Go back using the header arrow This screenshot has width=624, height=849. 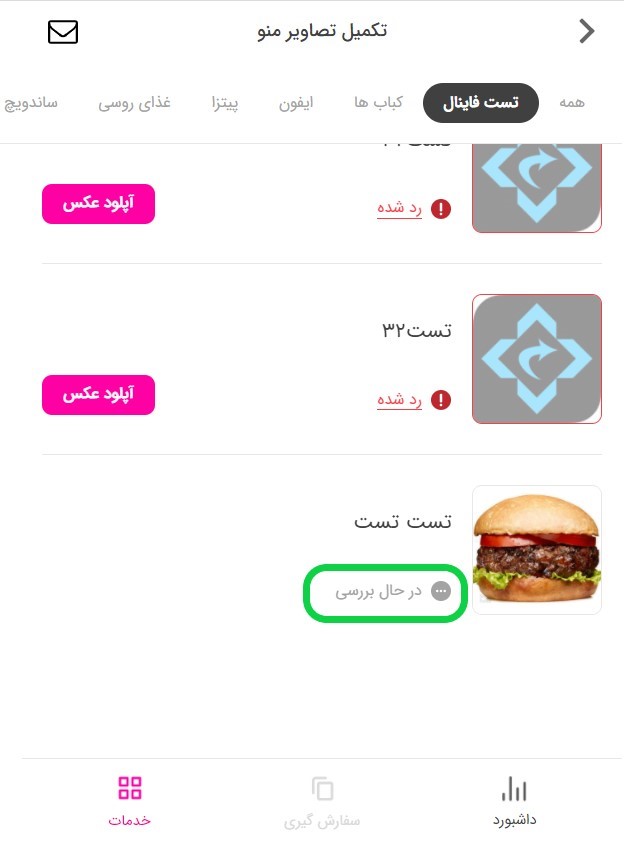click(x=587, y=32)
